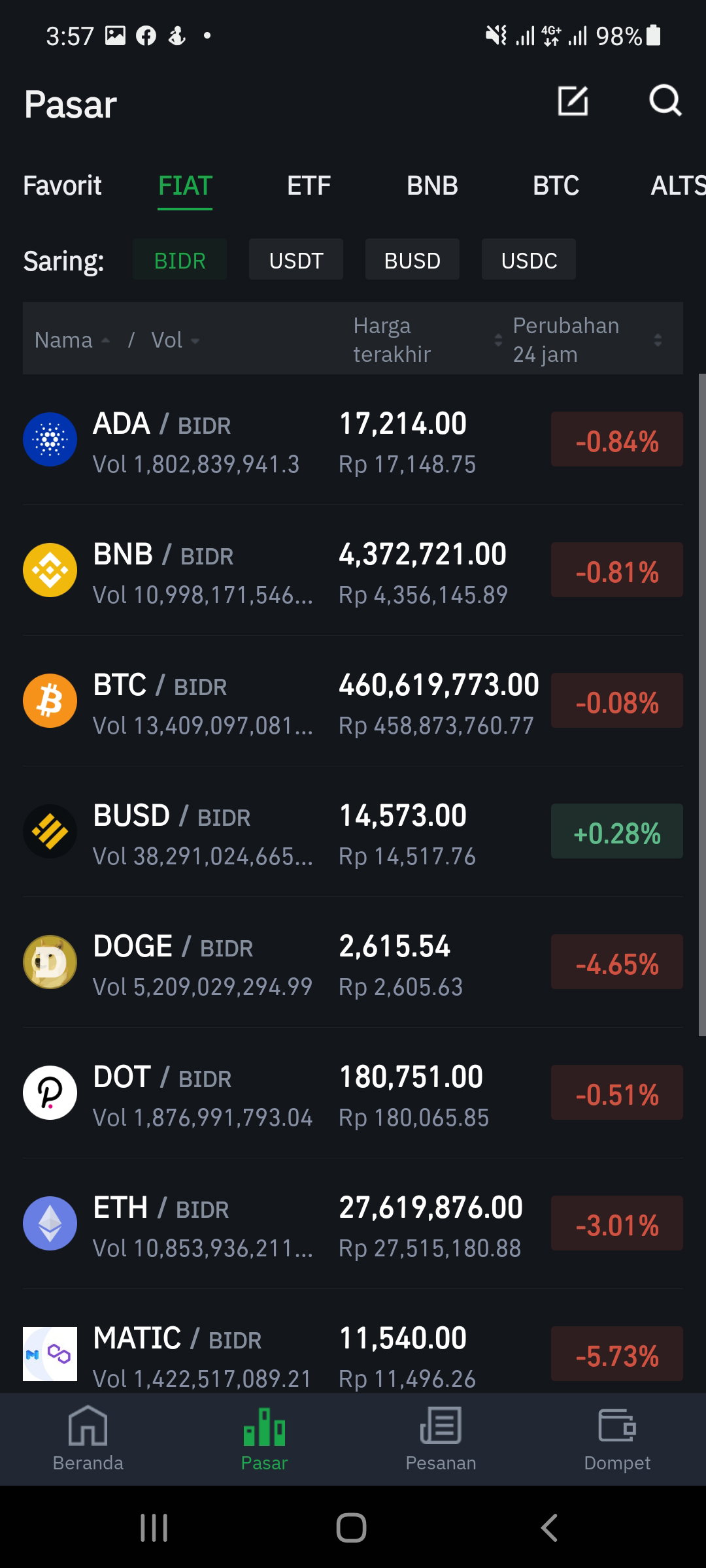This screenshot has width=706, height=1568.
Task: Open the ADA / BIDR pair
Action: (353, 440)
